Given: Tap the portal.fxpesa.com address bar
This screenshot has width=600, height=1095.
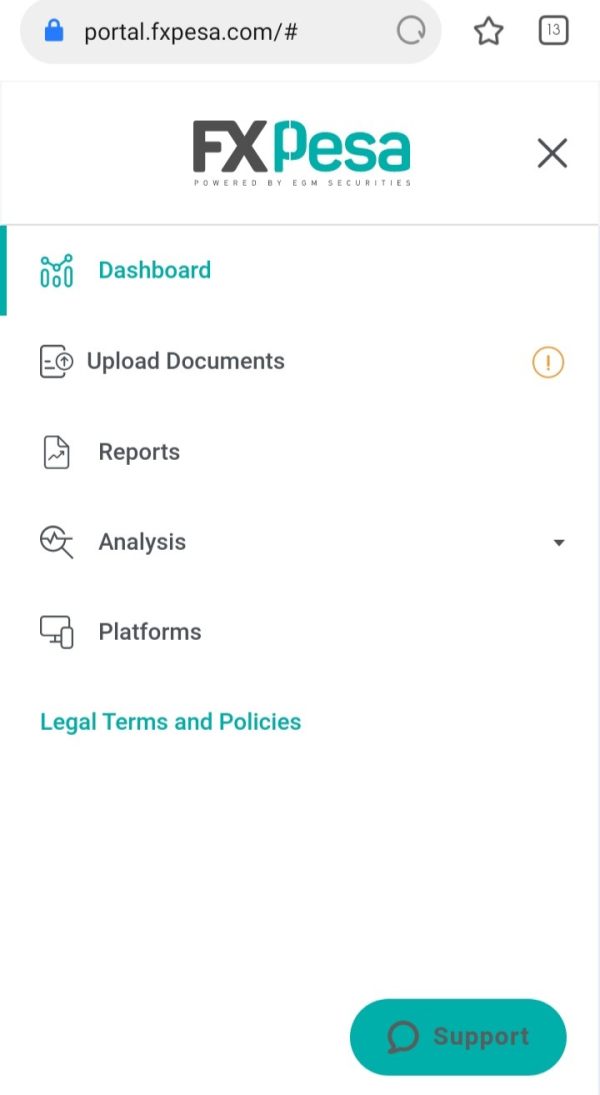Looking at the screenshot, I should click(x=231, y=31).
